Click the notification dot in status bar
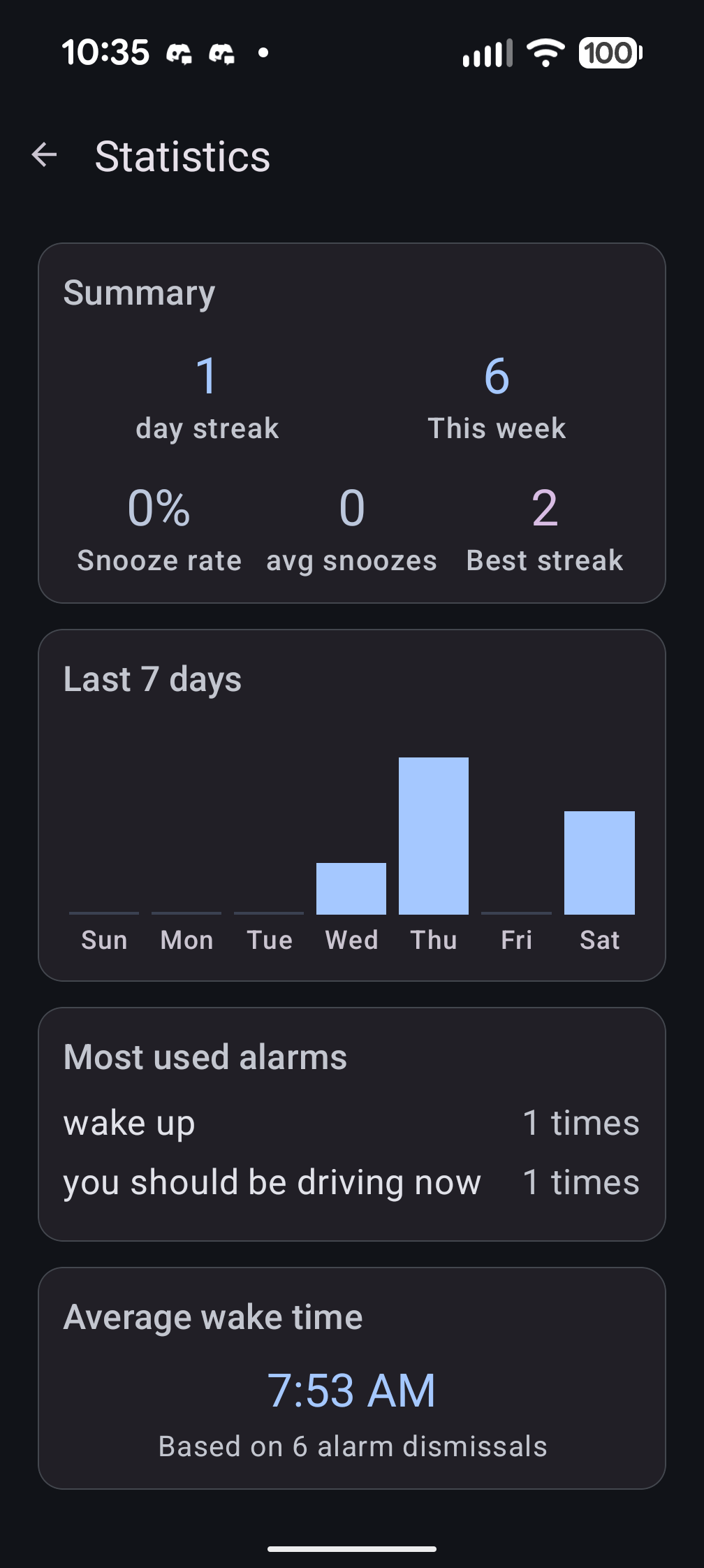 click(x=263, y=52)
